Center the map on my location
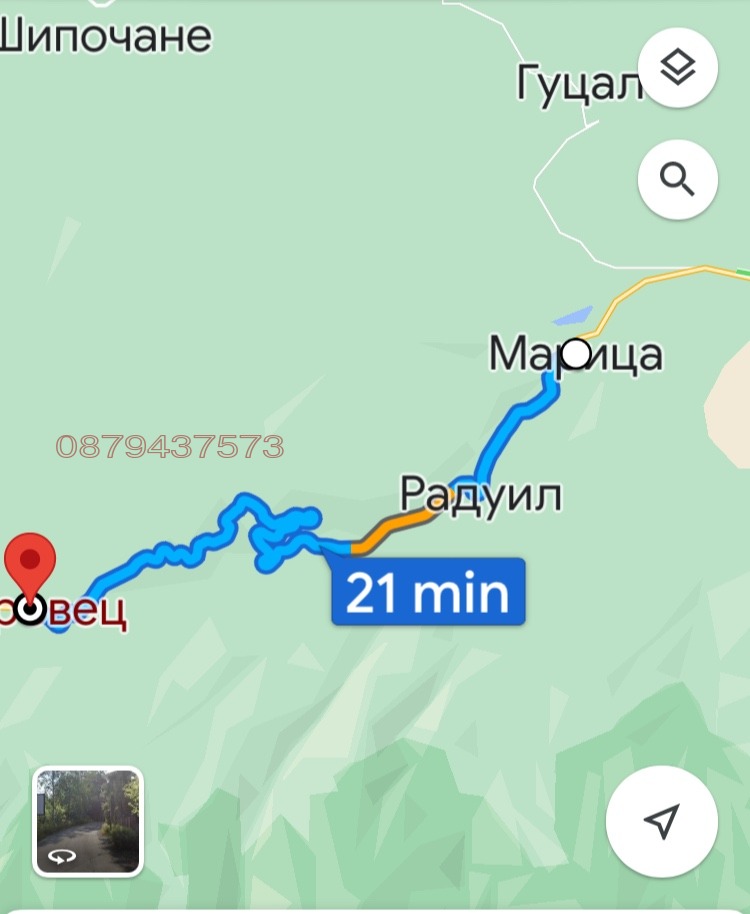Viewport: 750px width, 914px height. (661, 821)
